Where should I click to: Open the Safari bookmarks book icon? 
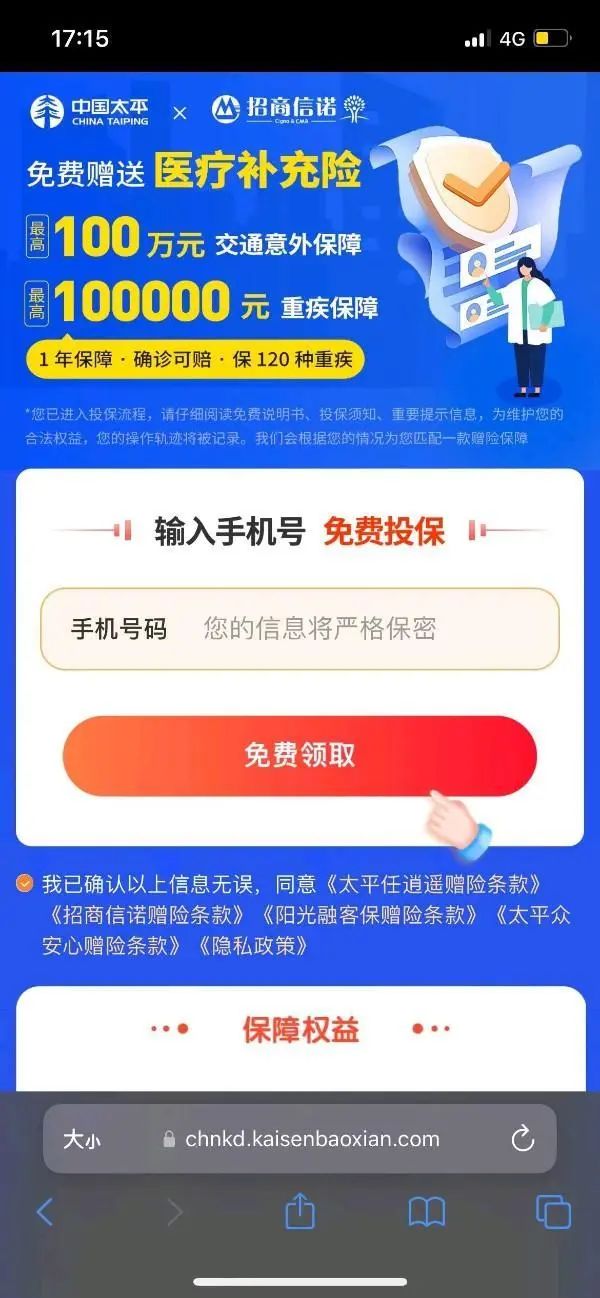pyautogui.click(x=427, y=1213)
